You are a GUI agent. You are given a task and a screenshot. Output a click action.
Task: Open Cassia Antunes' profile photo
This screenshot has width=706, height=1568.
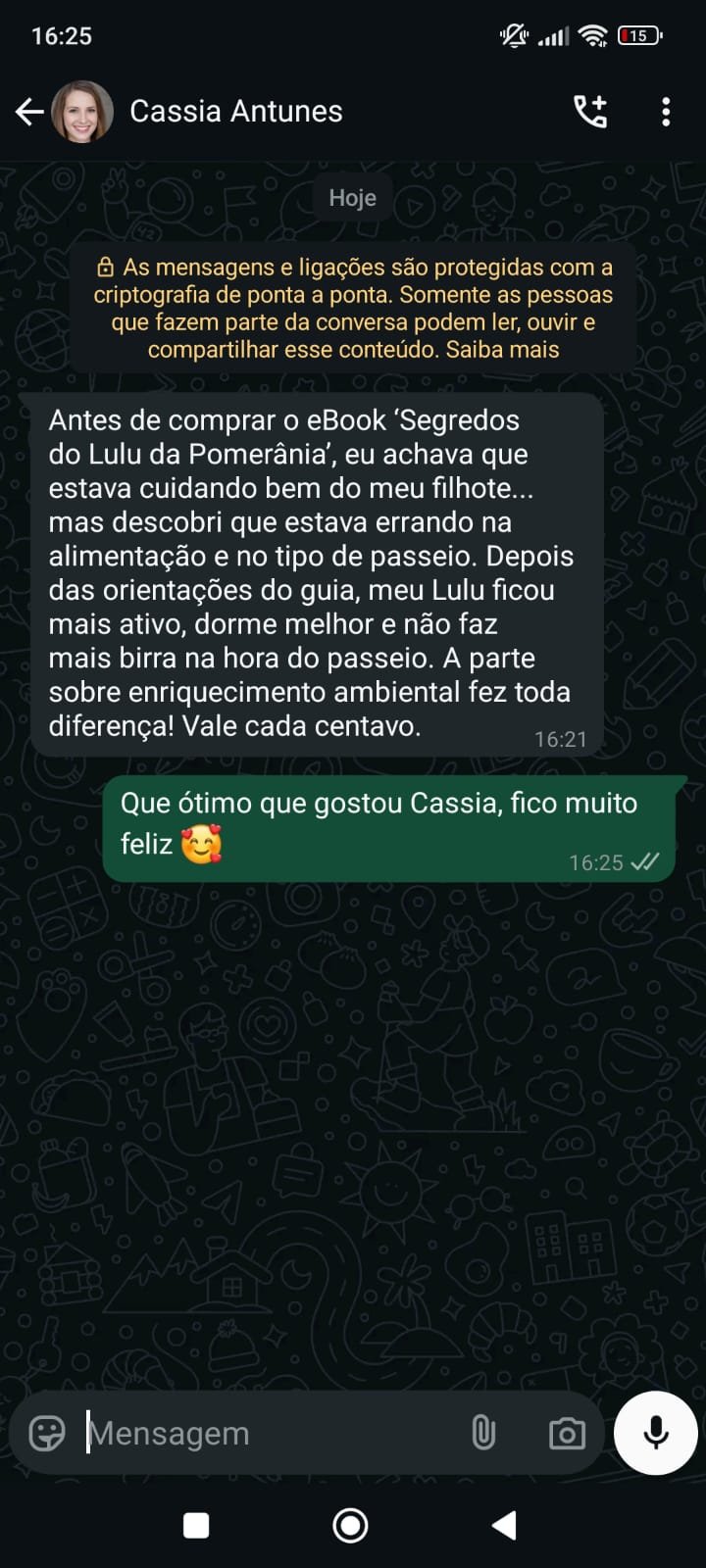point(82,112)
